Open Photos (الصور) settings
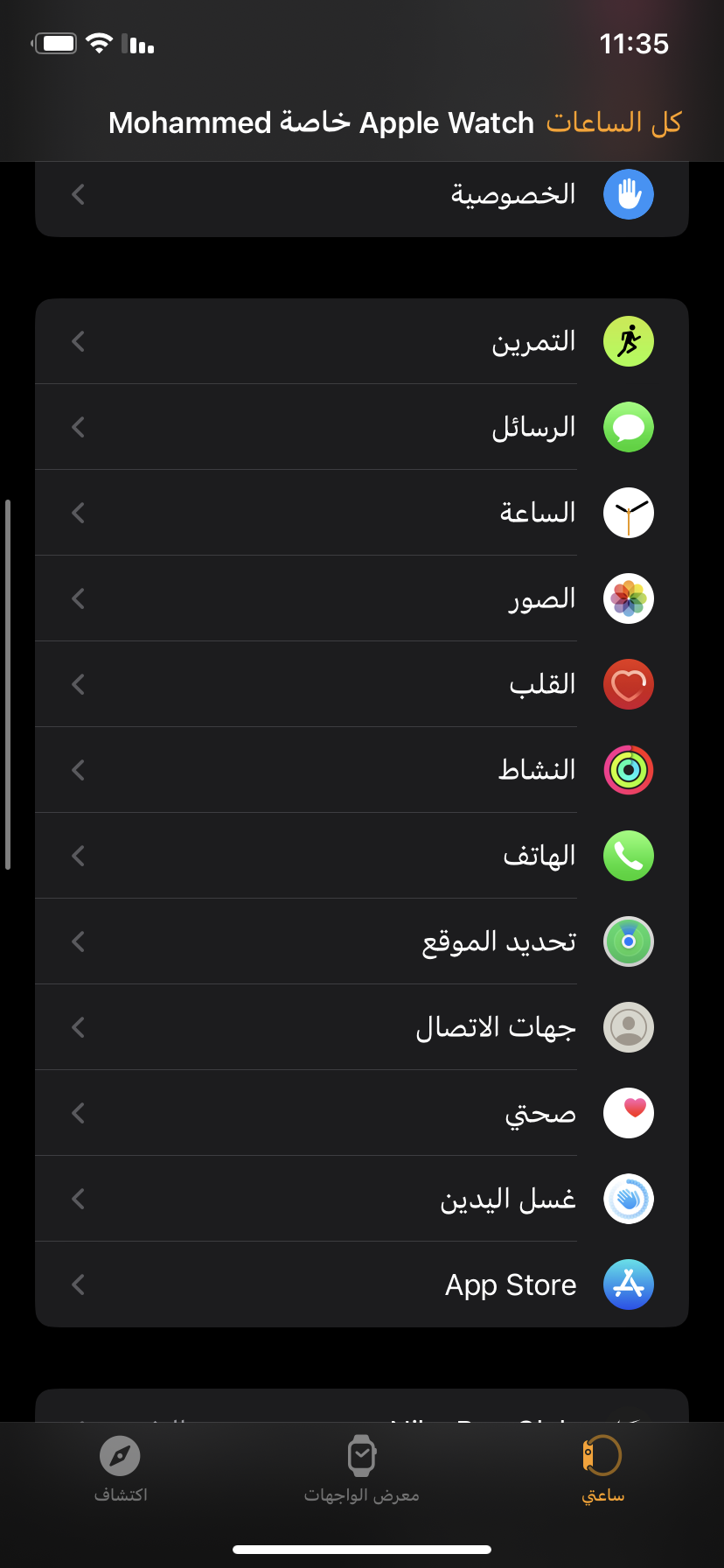This screenshot has height=1568, width=724. 362,598
